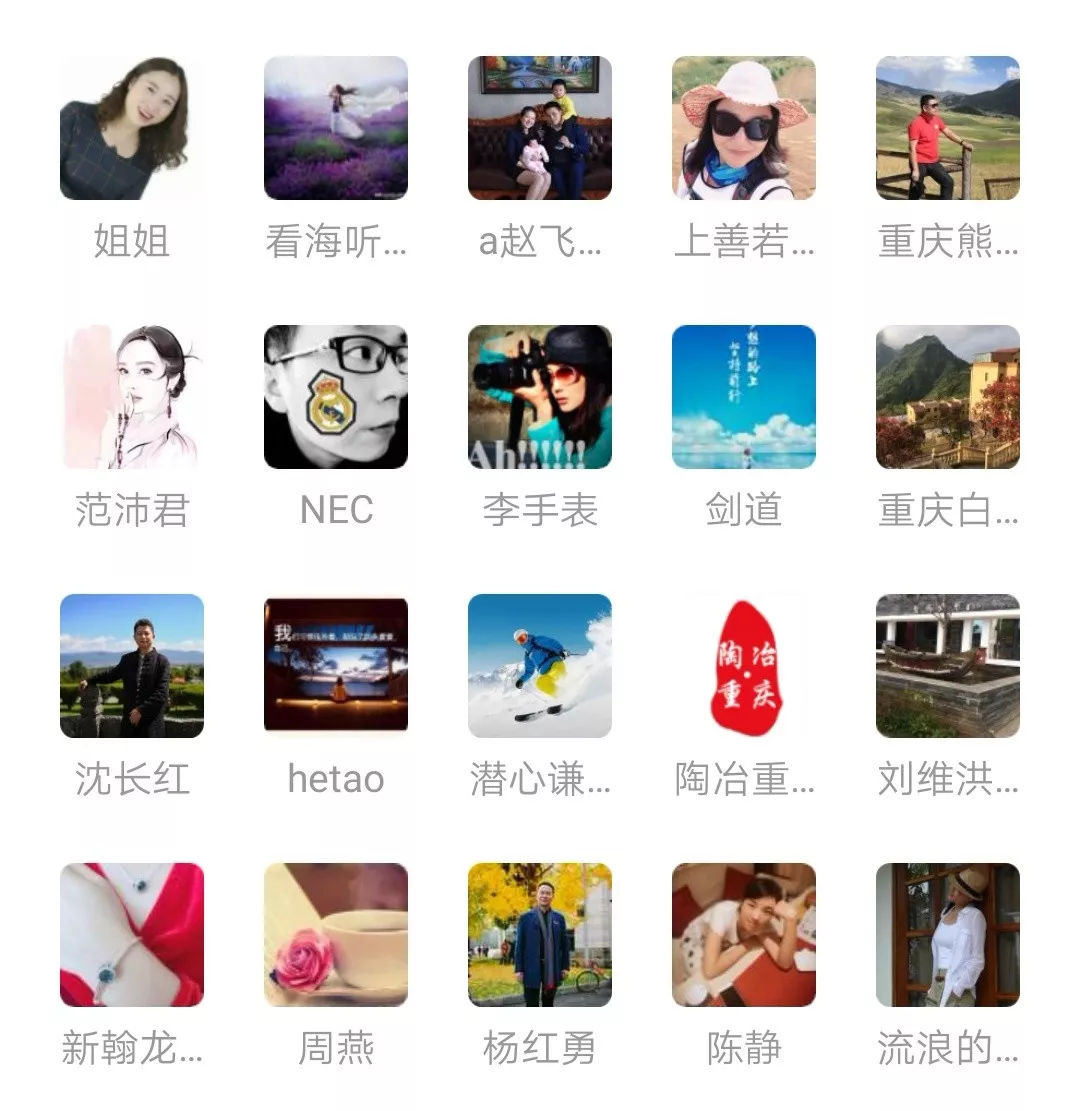Tap the skier avatar named 潜心谦
The width and height of the screenshot is (1080, 1111).
[540, 666]
